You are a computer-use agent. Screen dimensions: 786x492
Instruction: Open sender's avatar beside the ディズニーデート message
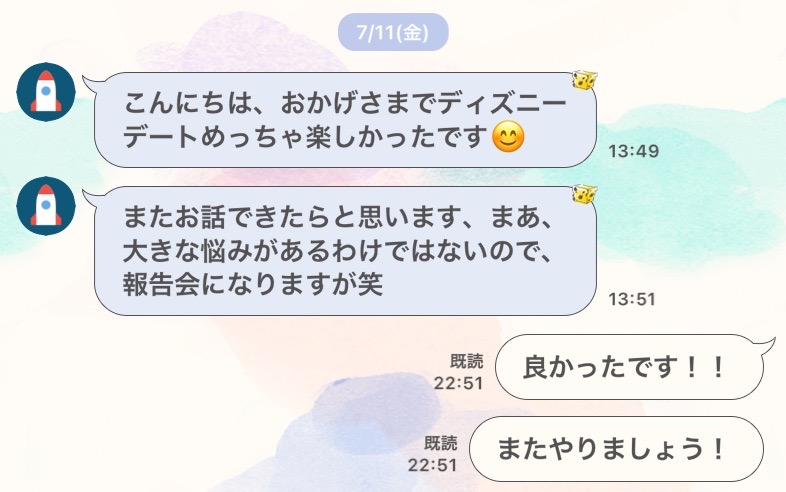pyautogui.click(x=46, y=92)
